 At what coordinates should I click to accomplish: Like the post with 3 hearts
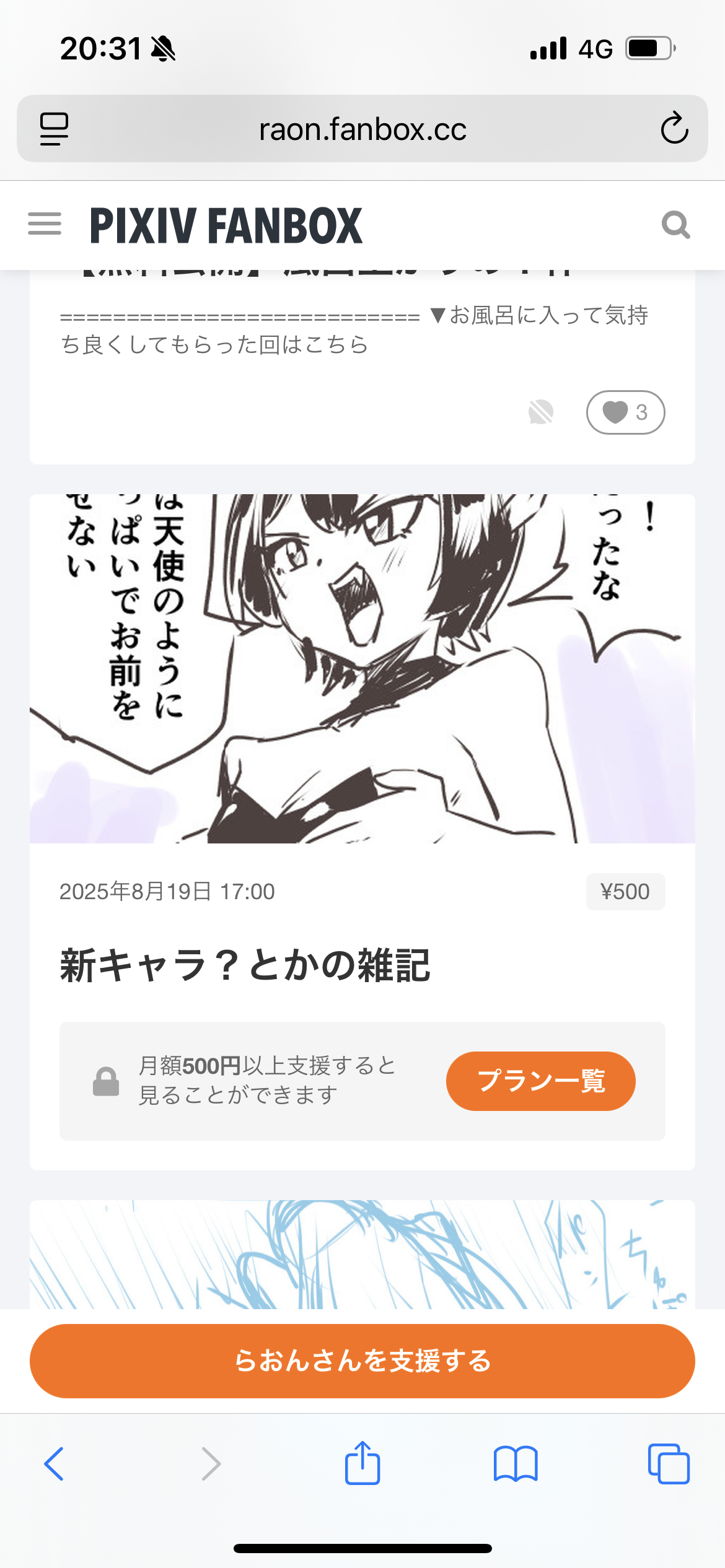click(625, 412)
